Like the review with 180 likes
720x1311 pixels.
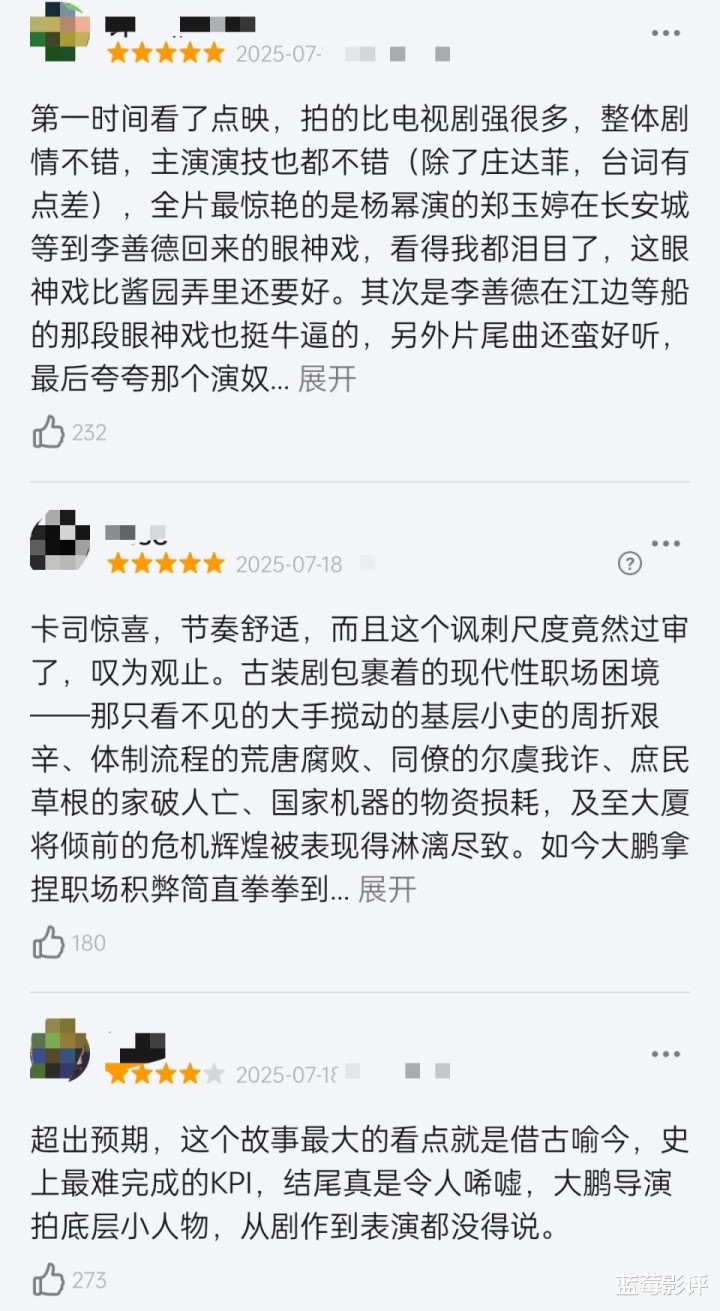[48, 942]
